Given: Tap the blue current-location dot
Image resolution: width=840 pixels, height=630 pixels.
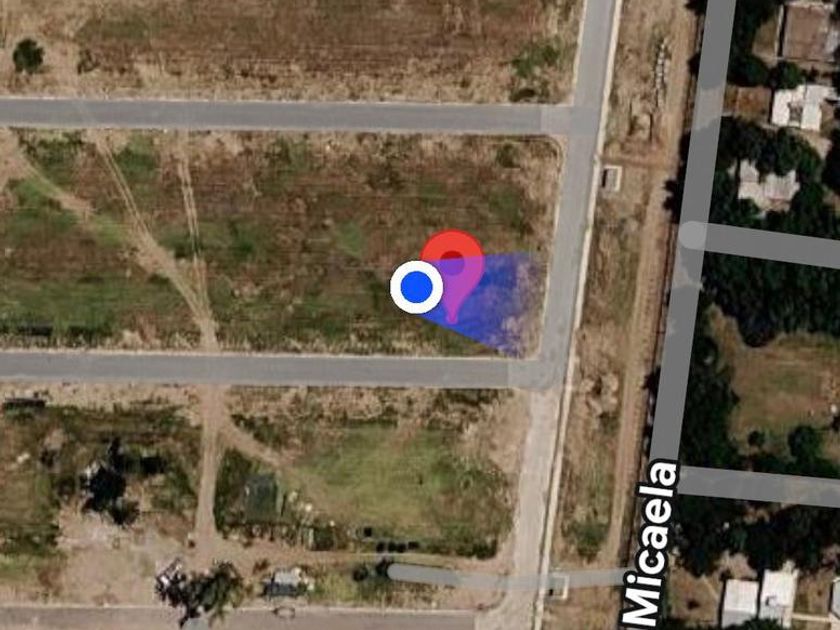Looking at the screenshot, I should [416, 287].
